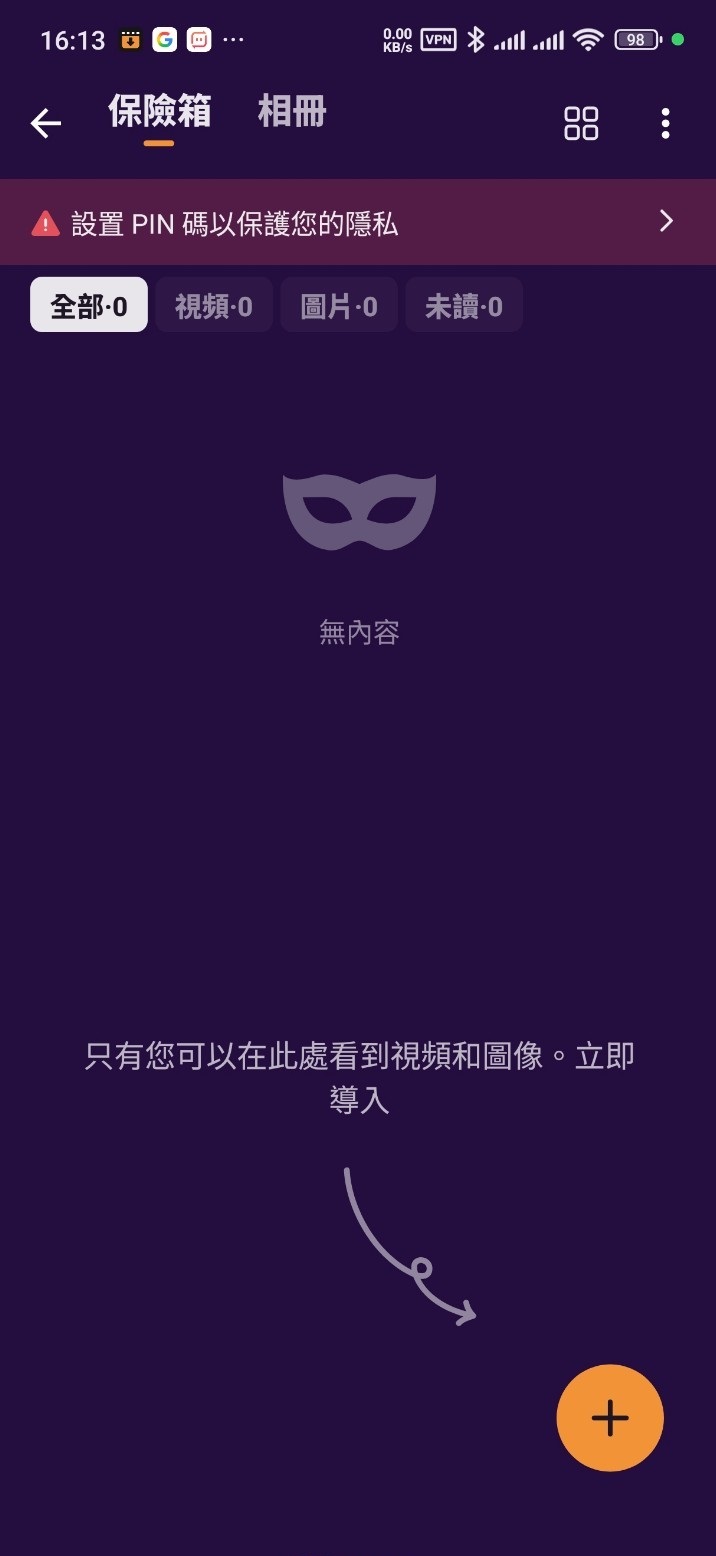The image size is (716, 1556).
Task: Select the 全部 filter chip
Action: 89,305
